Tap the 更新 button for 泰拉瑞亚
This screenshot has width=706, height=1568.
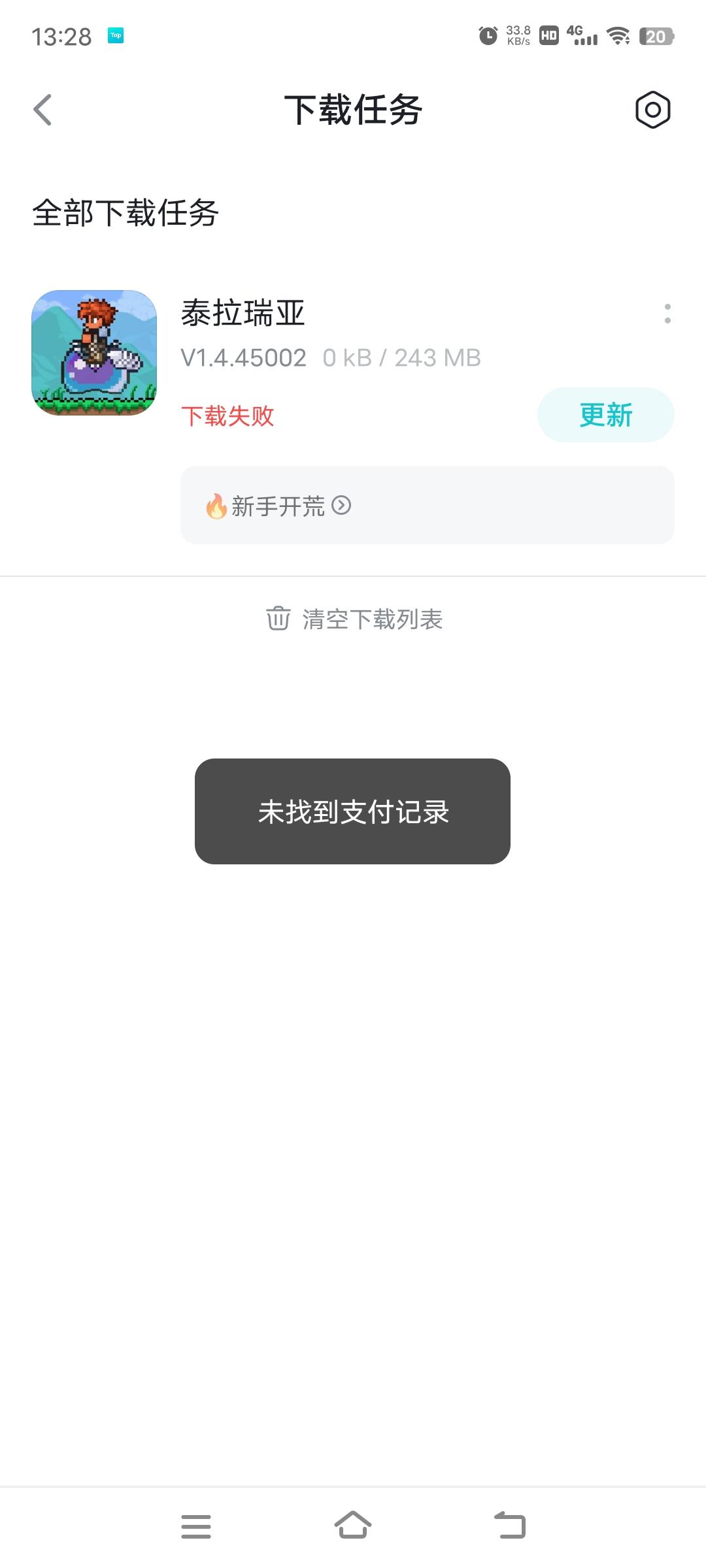(605, 415)
